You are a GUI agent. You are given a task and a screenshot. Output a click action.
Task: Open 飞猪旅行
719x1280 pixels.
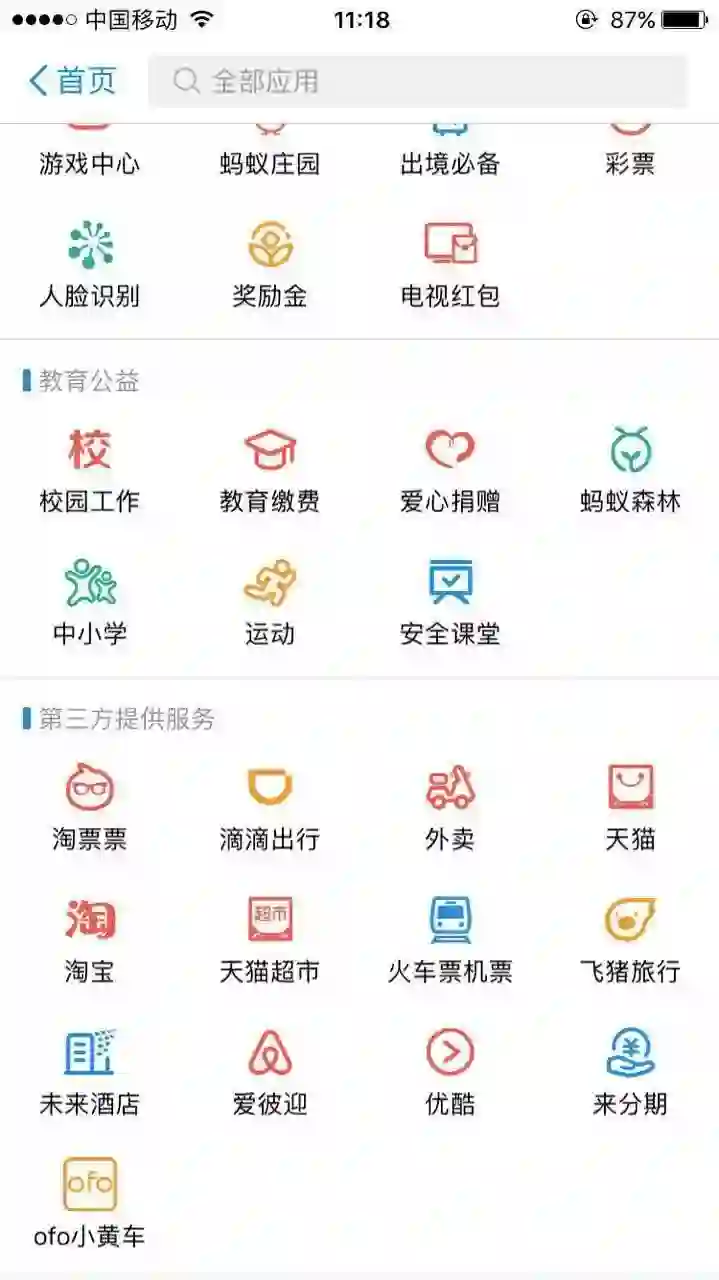point(630,940)
